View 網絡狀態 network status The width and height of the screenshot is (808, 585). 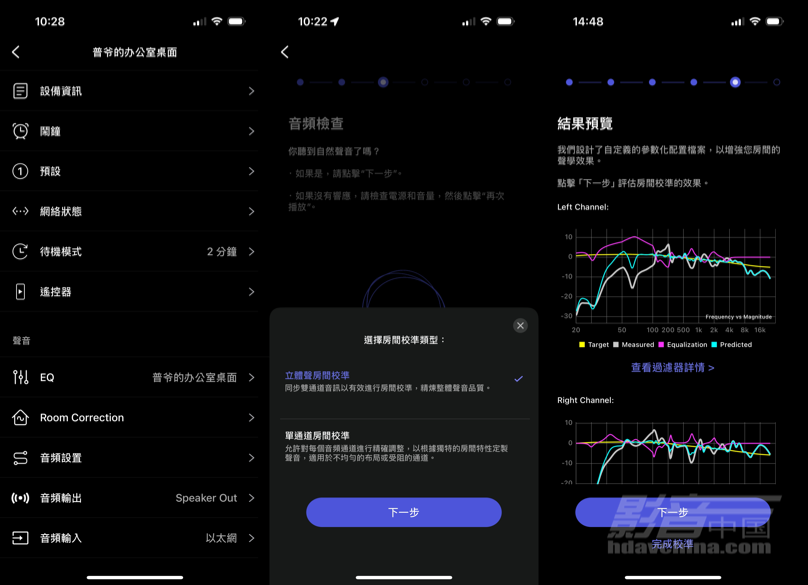click(134, 211)
